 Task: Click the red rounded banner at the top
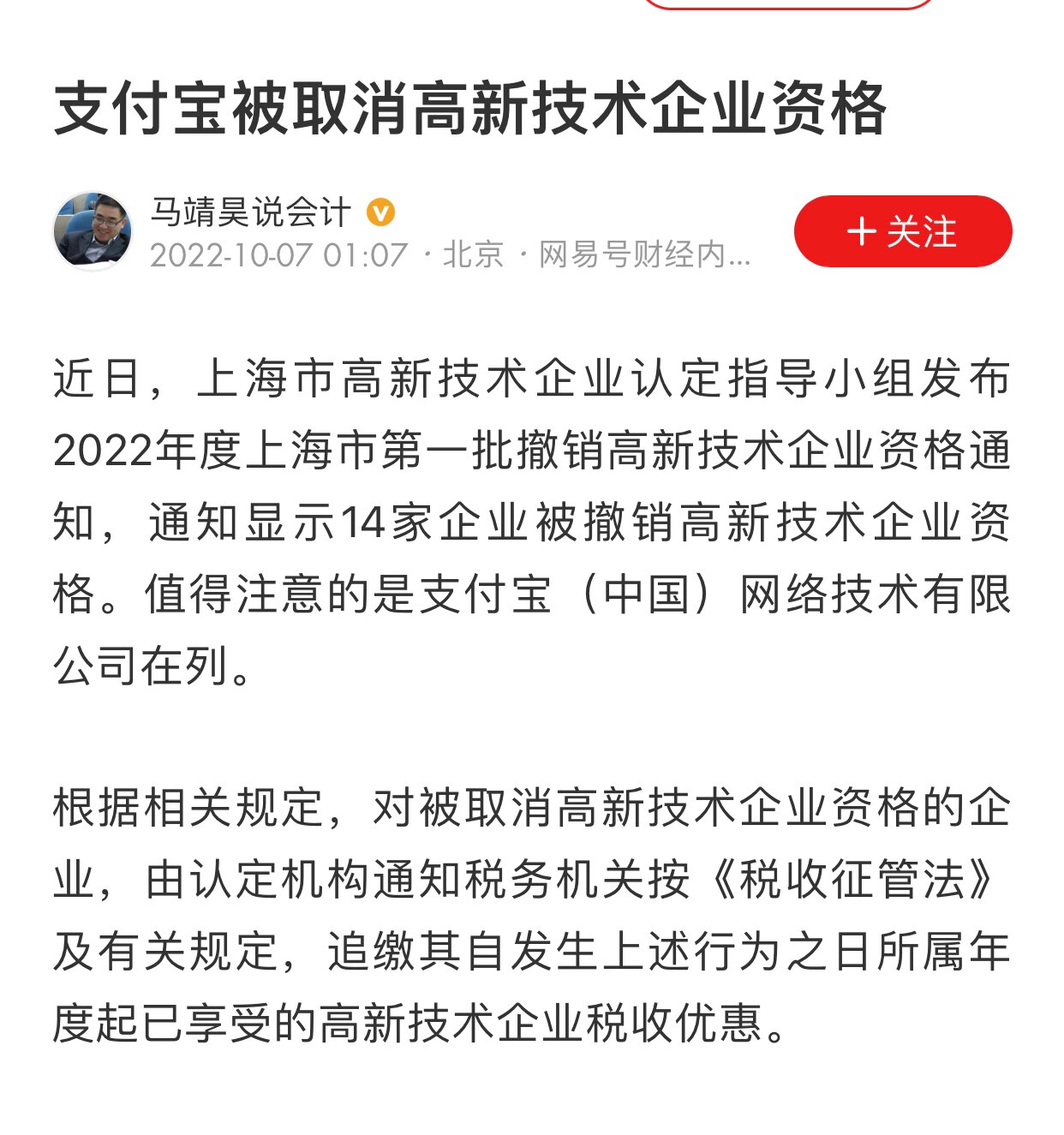point(788,7)
